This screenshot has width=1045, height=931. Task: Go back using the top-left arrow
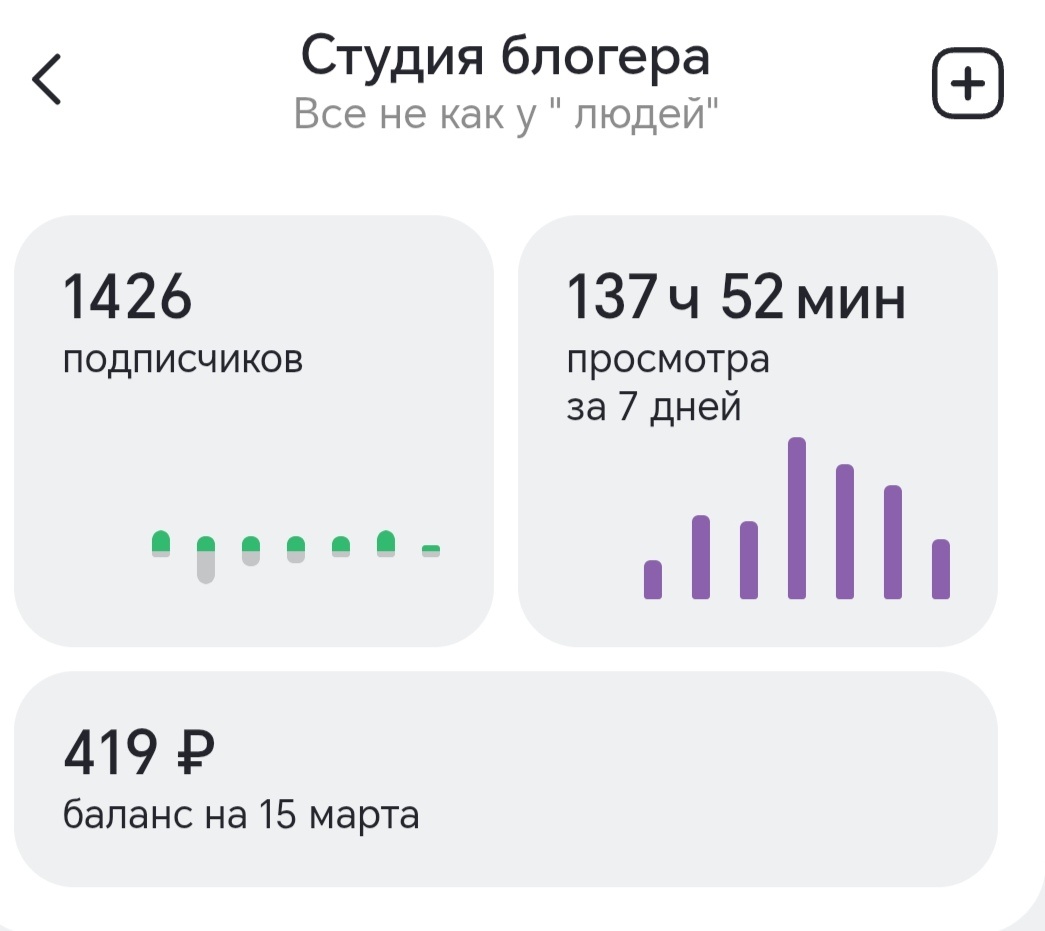(47, 79)
